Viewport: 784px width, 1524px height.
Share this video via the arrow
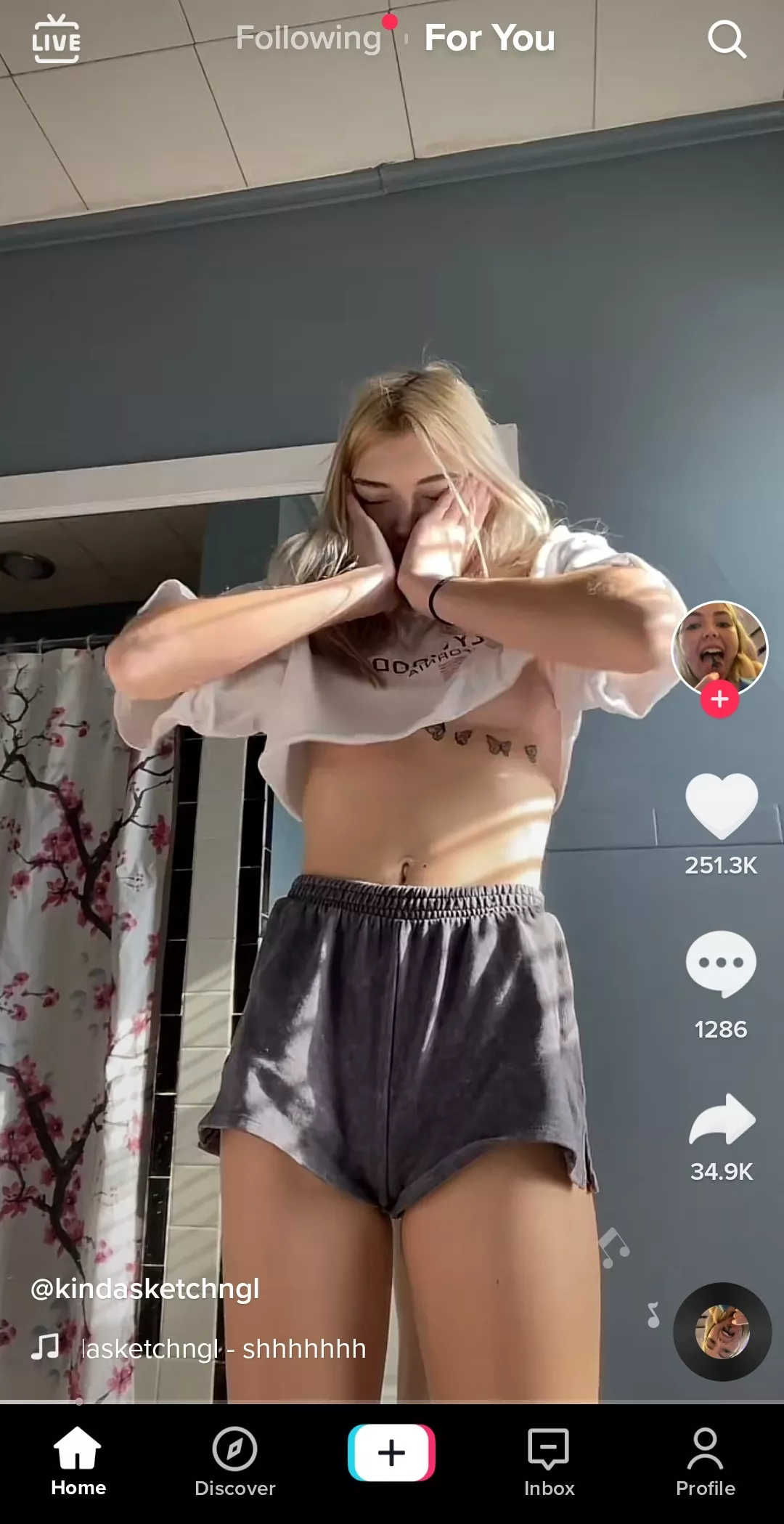point(722,1120)
